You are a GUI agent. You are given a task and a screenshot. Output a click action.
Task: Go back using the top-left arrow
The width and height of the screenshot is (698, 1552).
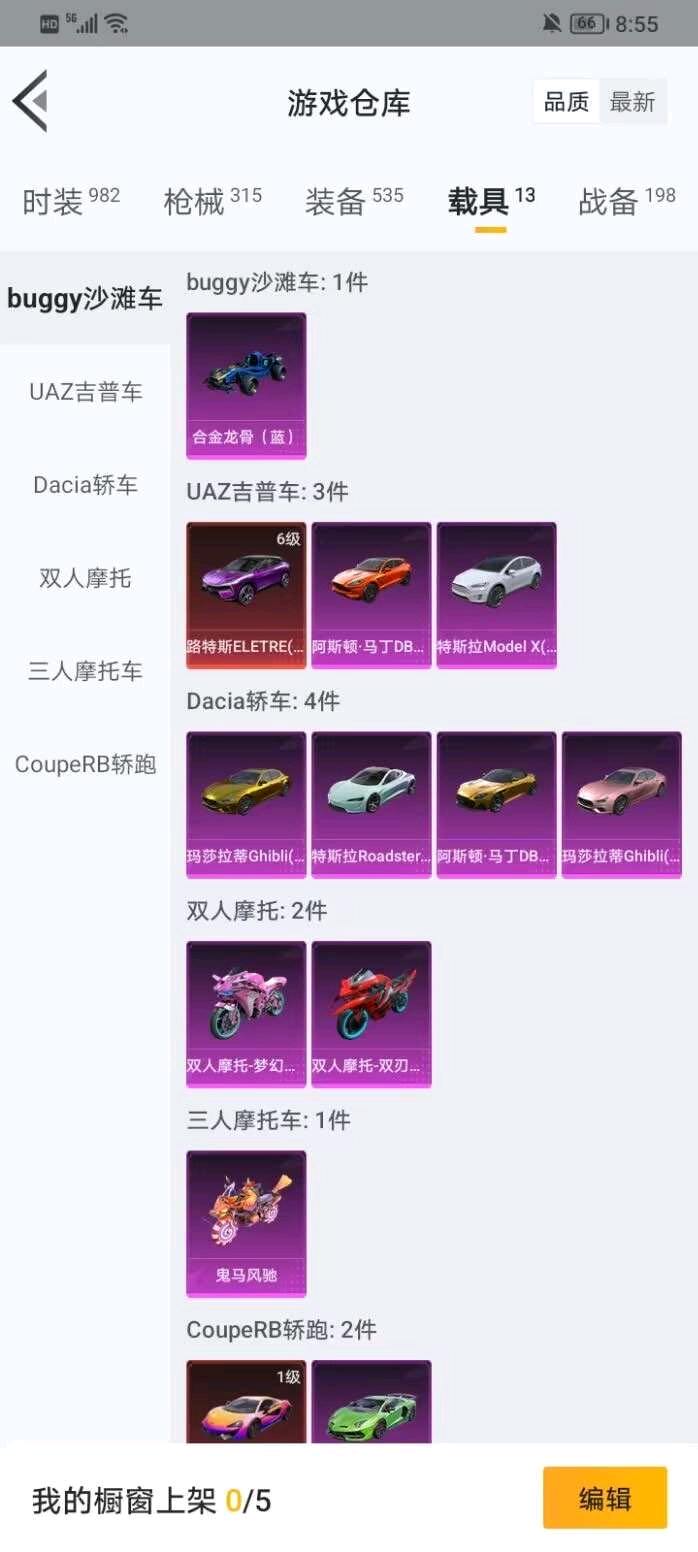(30, 101)
